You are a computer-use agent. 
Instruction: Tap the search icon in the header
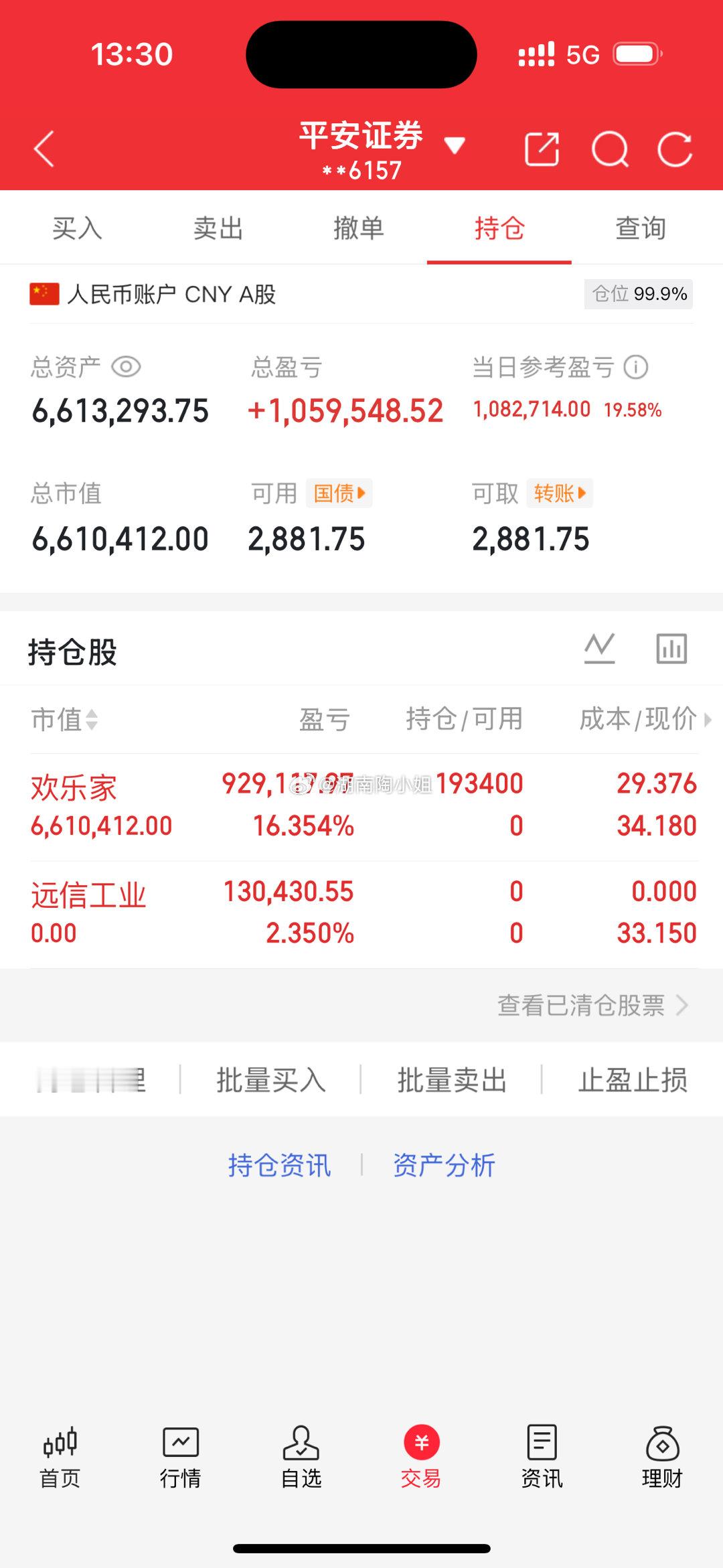point(610,150)
